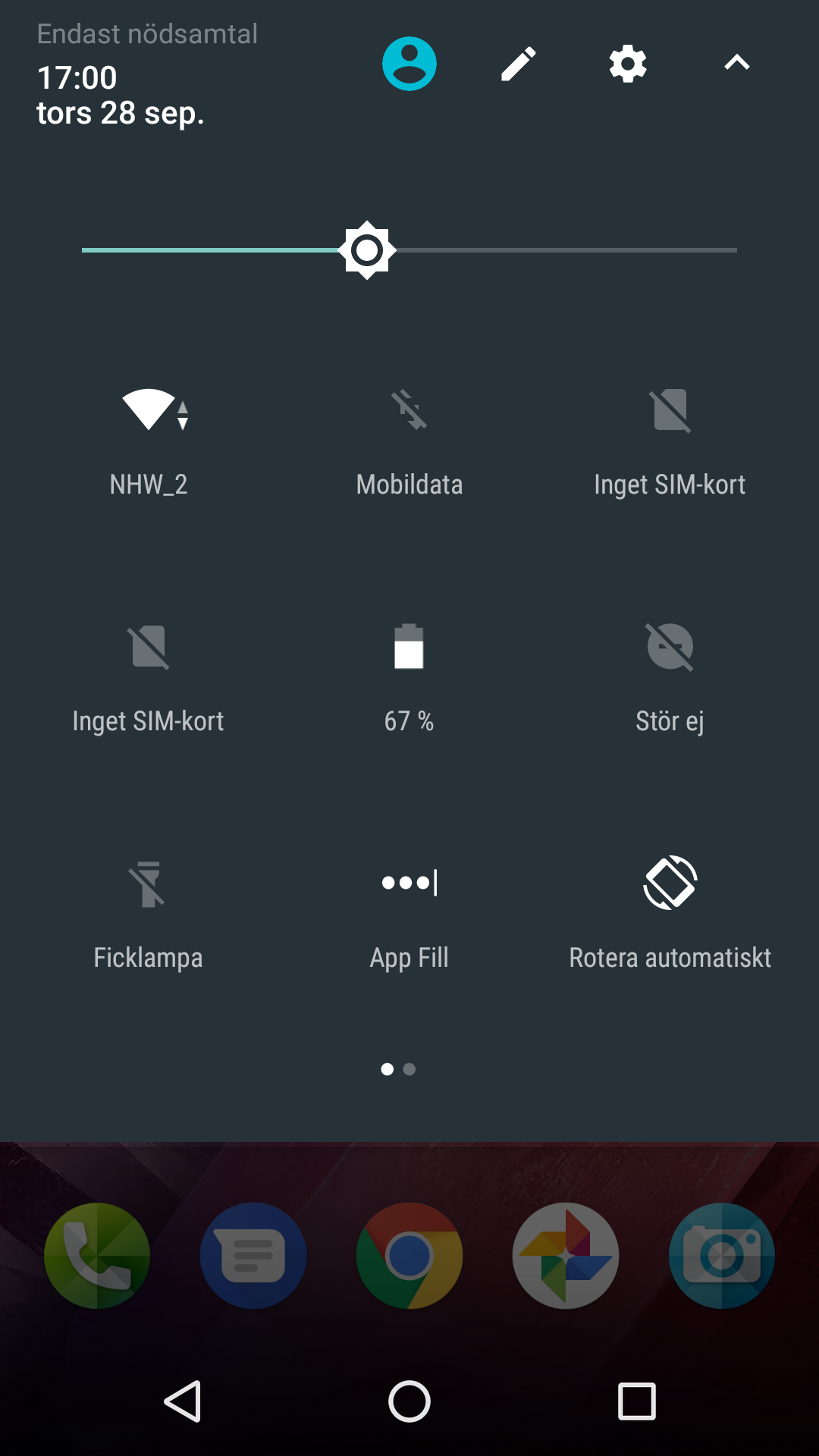Tap the brightness slider to adjust brightness

[x=367, y=250]
